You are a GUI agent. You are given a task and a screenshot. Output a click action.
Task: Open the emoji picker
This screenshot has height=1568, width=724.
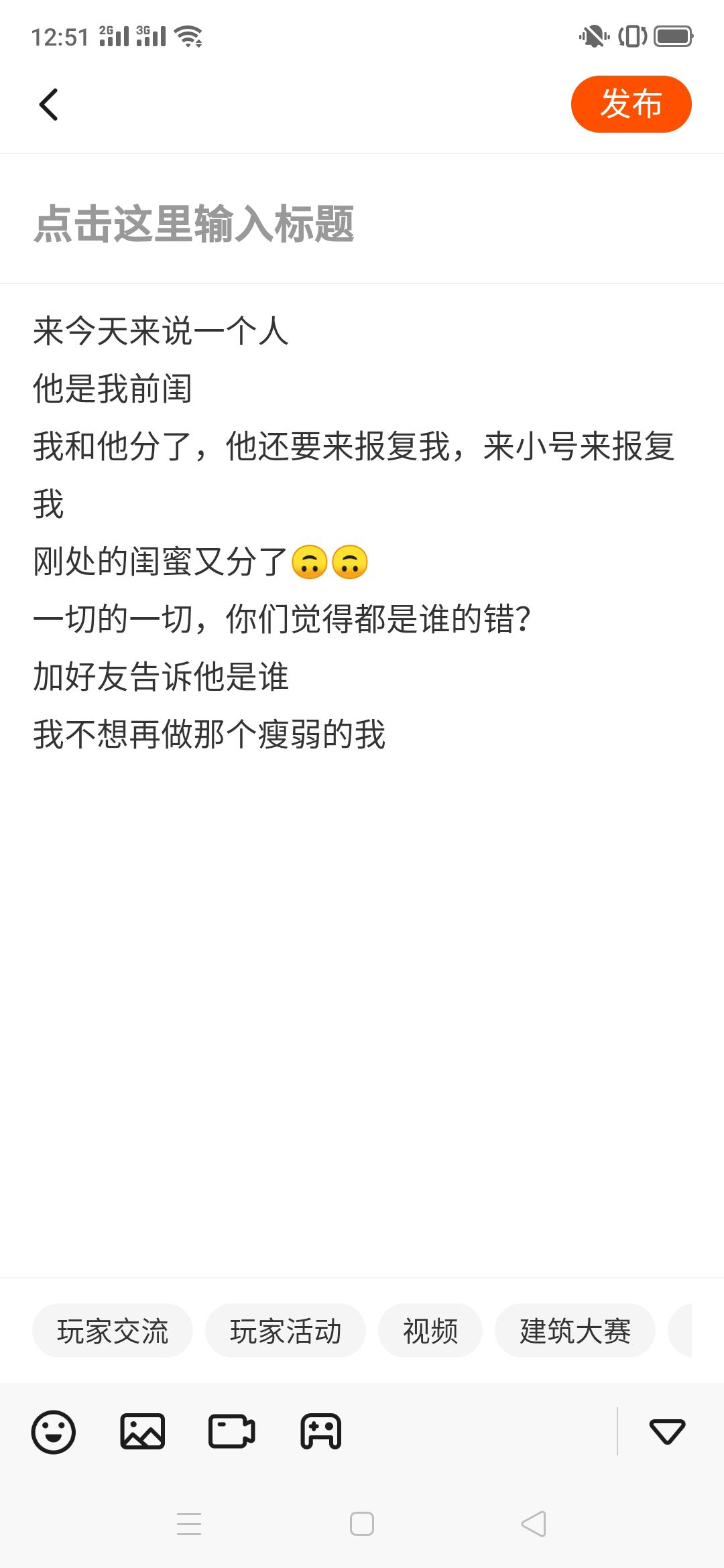click(x=54, y=1432)
